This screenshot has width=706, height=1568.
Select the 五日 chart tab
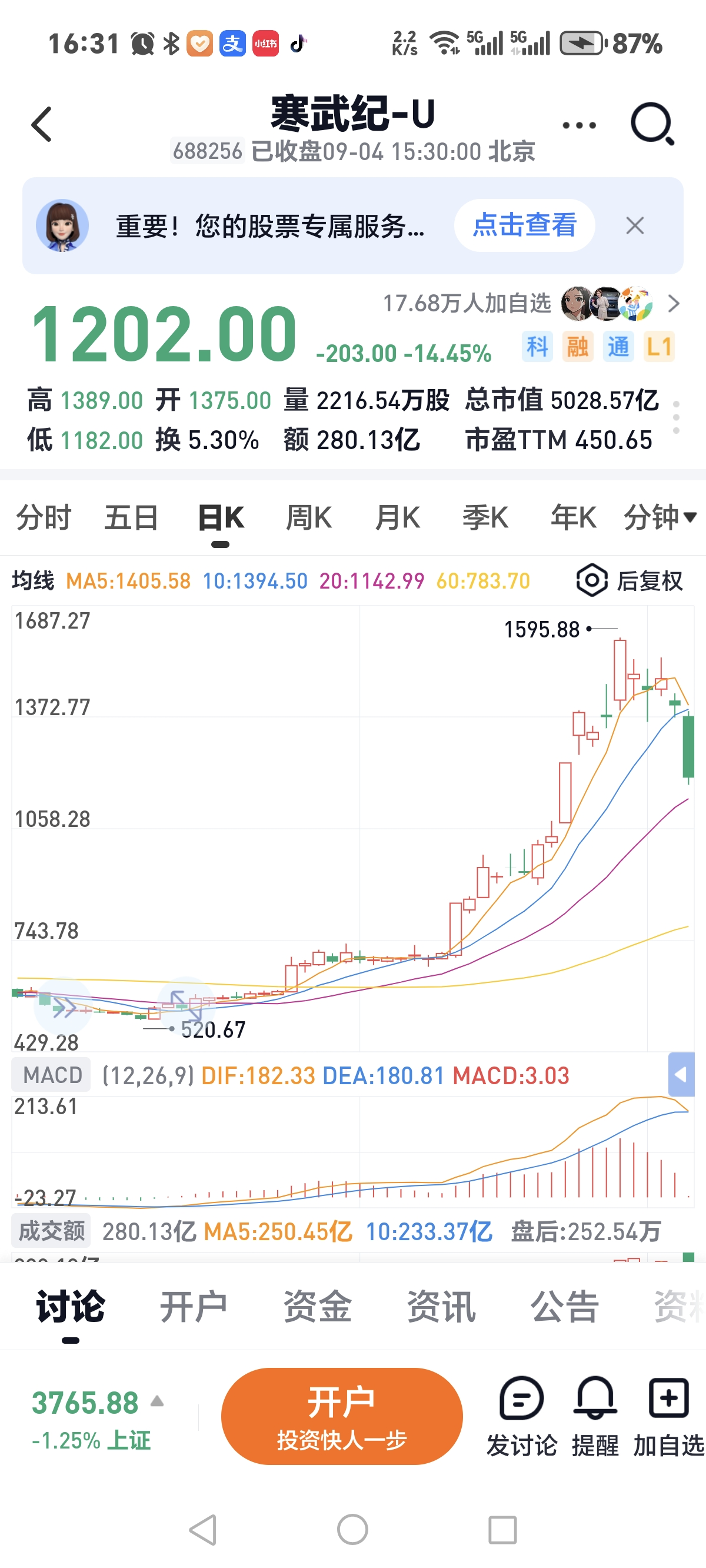[131, 518]
